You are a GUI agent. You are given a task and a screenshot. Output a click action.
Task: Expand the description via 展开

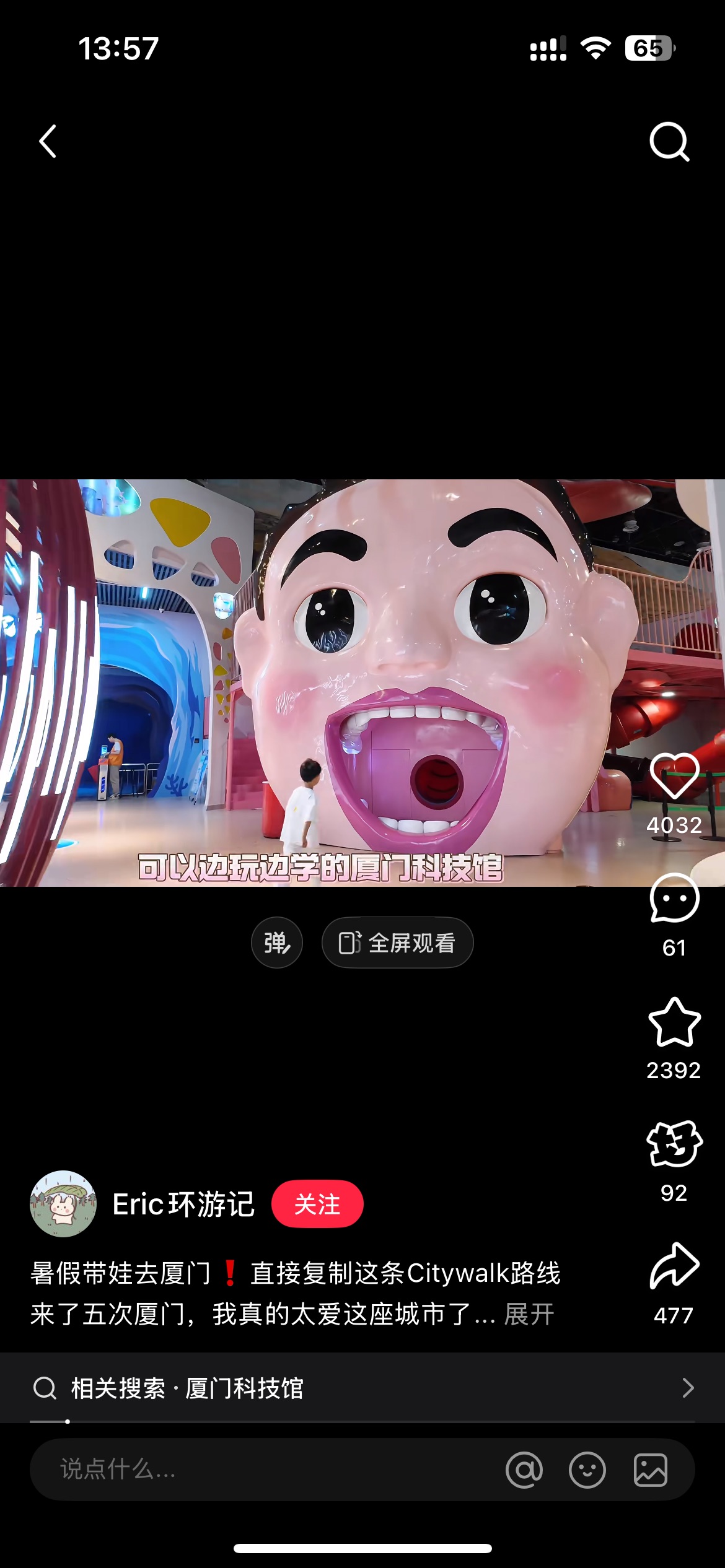[x=529, y=1314]
